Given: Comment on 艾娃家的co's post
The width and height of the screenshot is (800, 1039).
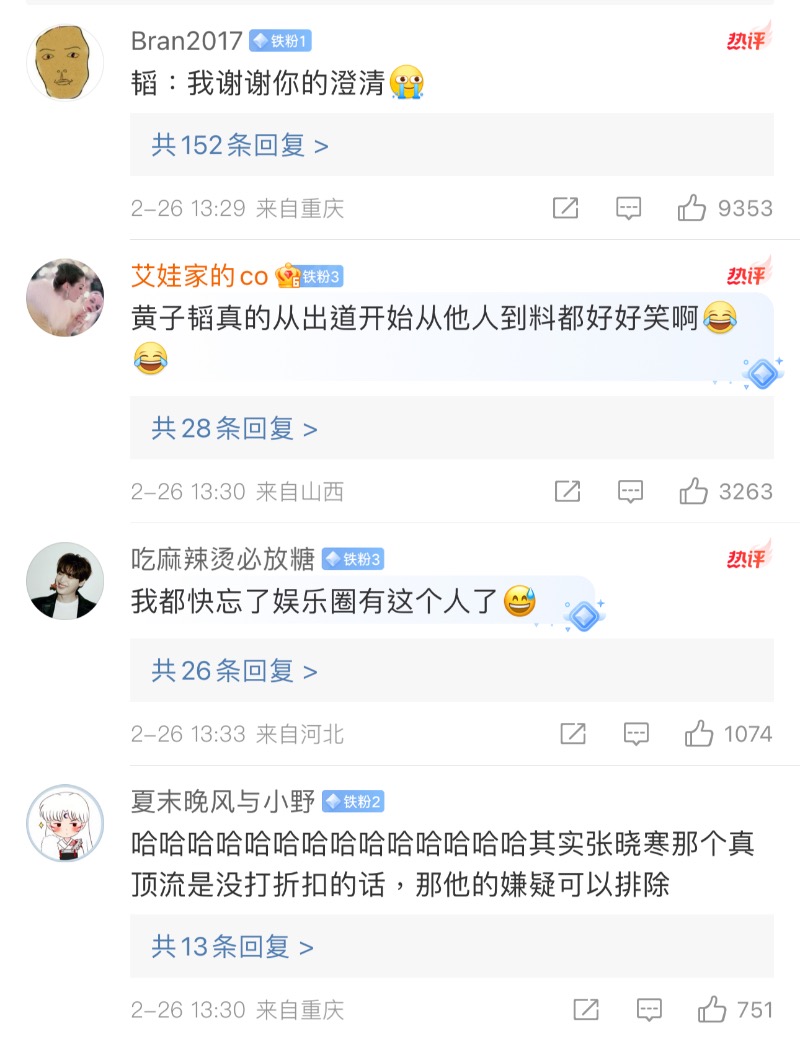Looking at the screenshot, I should 630,491.
